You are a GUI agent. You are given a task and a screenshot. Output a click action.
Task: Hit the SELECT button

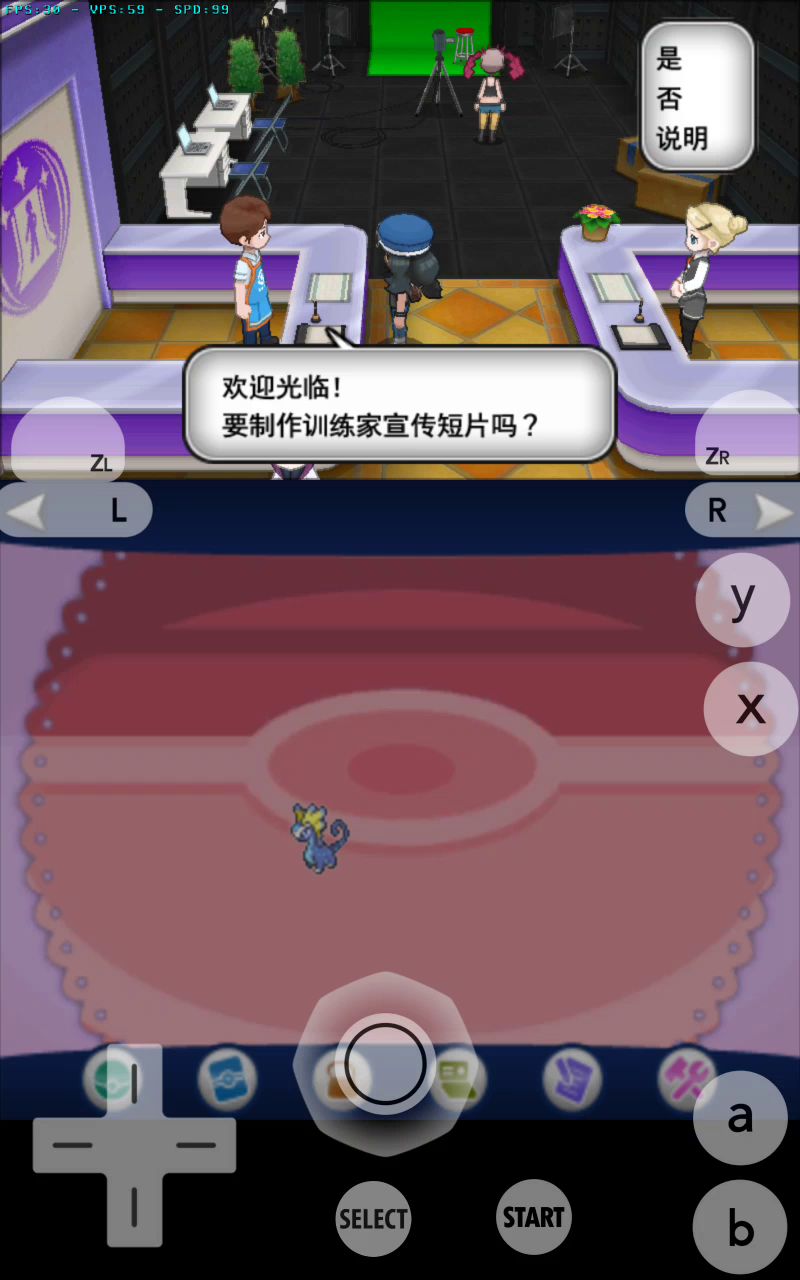(x=373, y=1219)
